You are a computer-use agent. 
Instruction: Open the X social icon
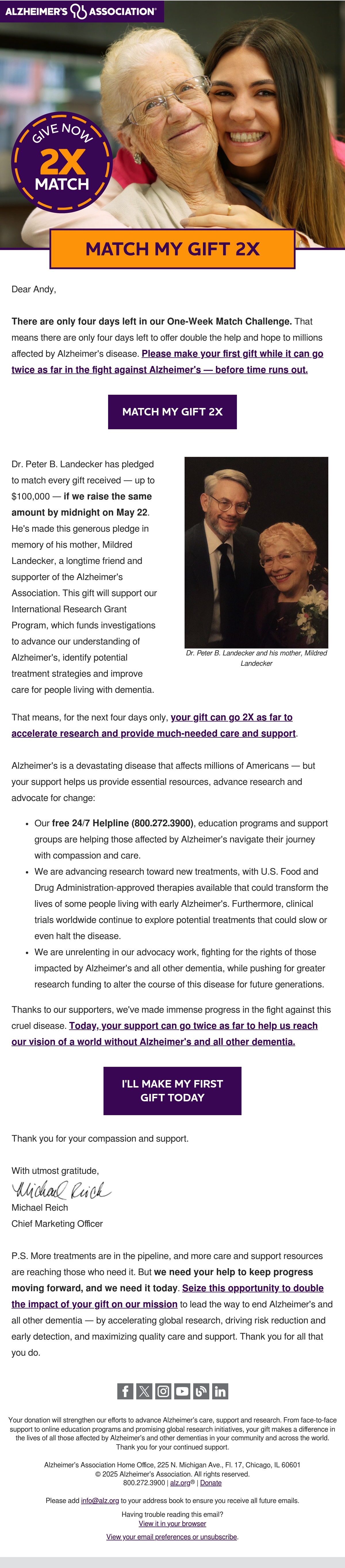click(144, 1391)
